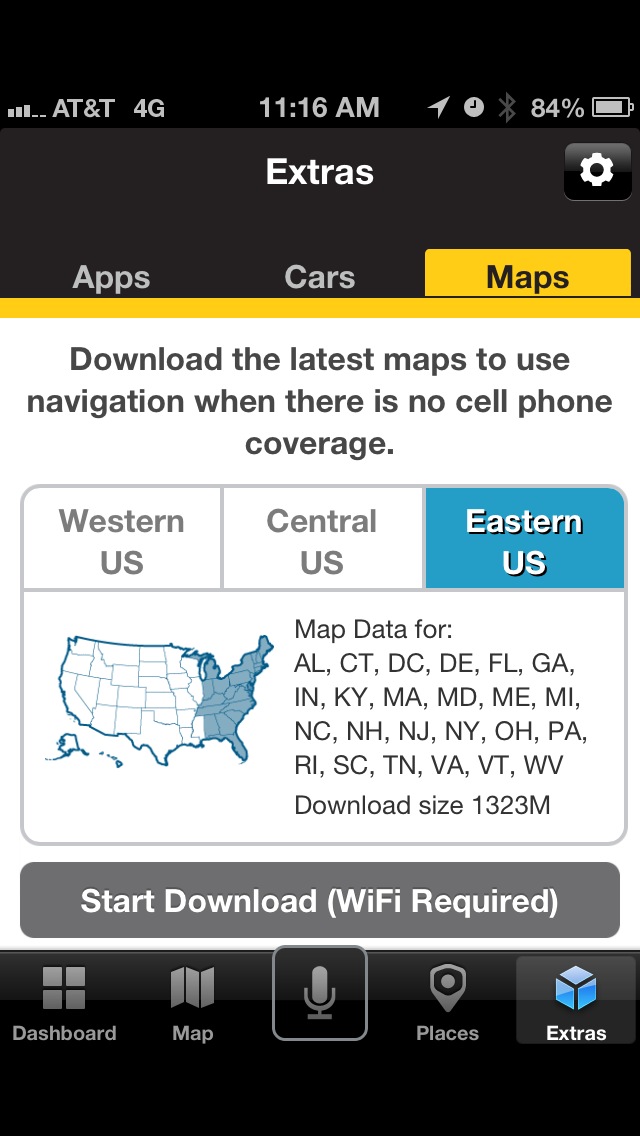Select the Maps tab
The image size is (640, 1136).
528,274
